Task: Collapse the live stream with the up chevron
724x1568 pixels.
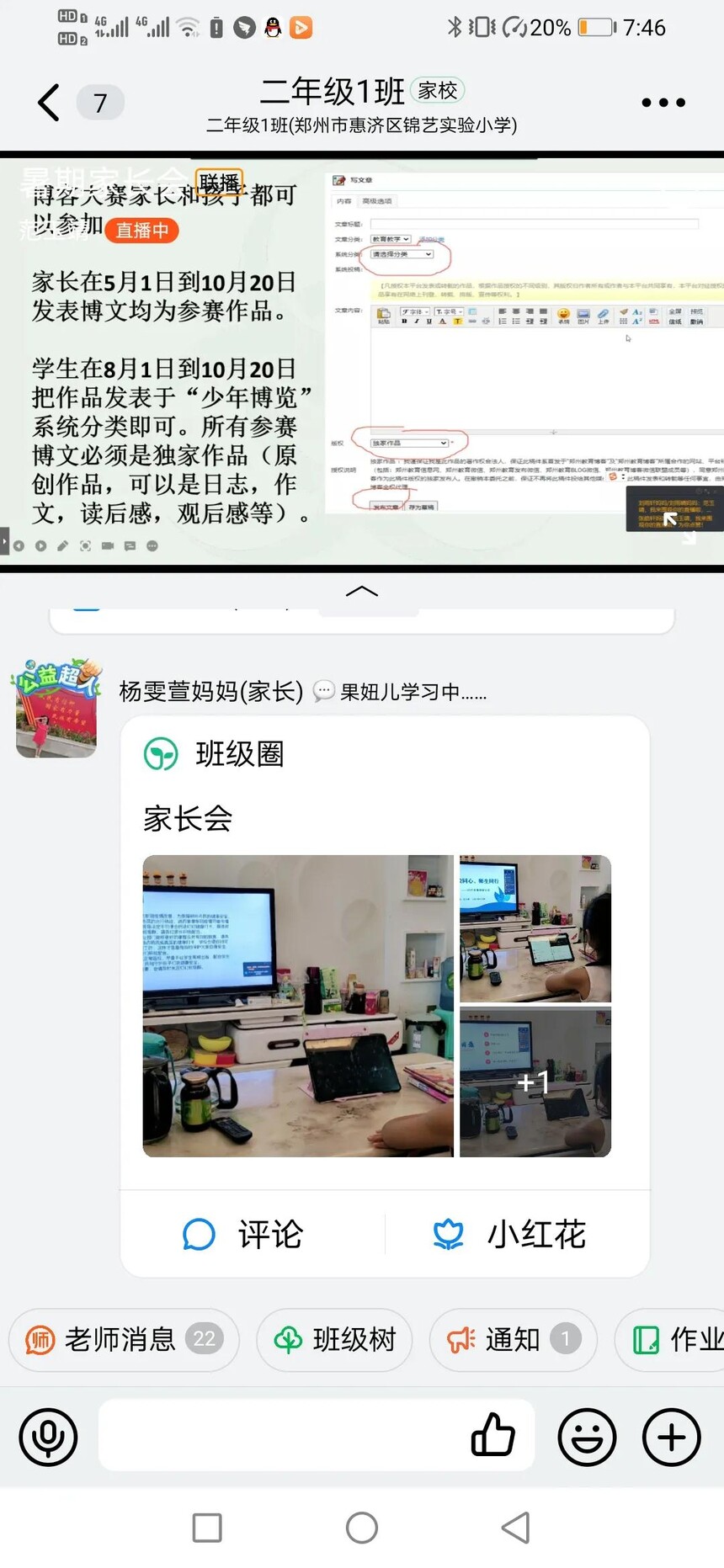Action: coord(362,591)
